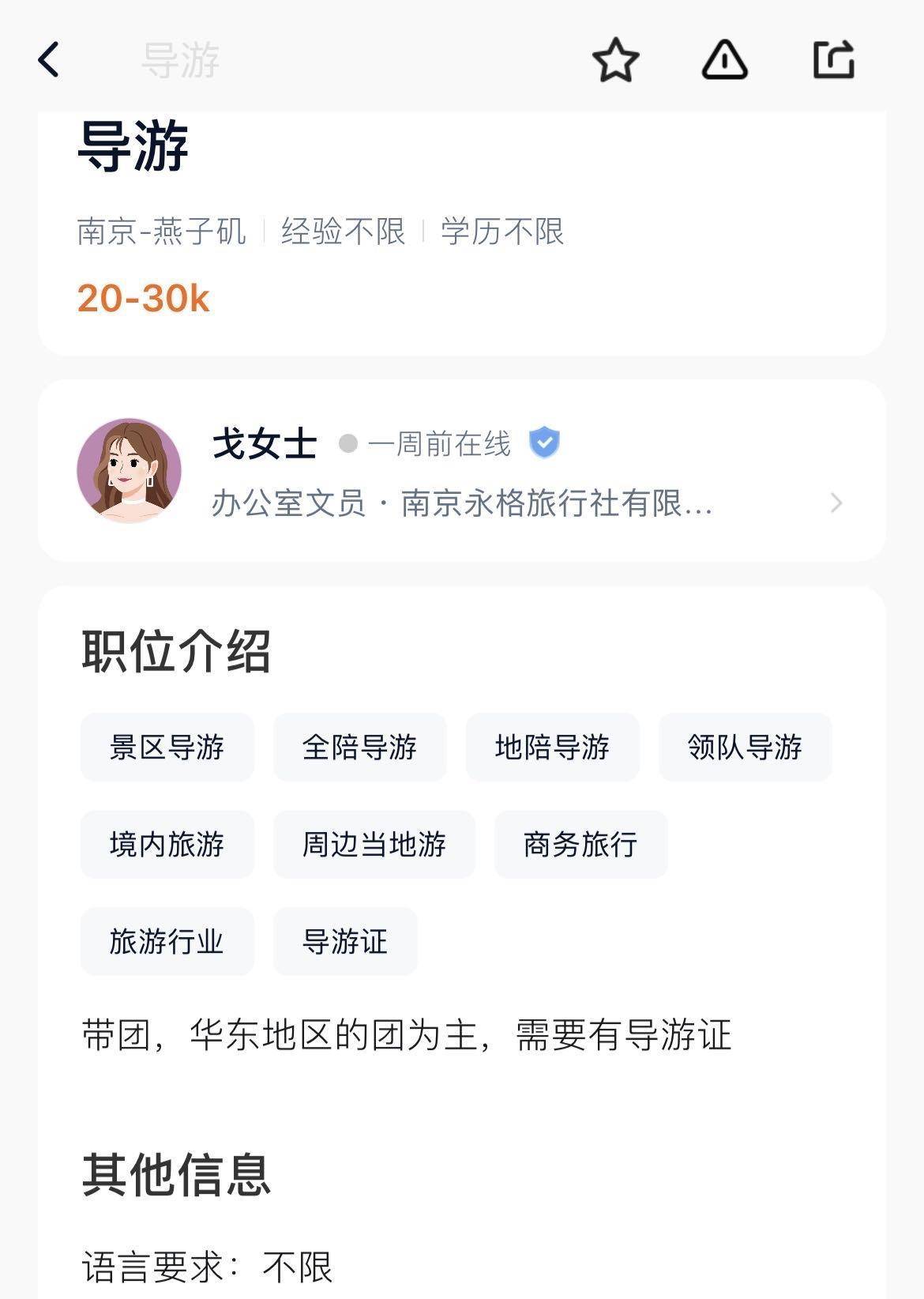
Task: Select the 商务旅行 tag
Action: click(580, 845)
